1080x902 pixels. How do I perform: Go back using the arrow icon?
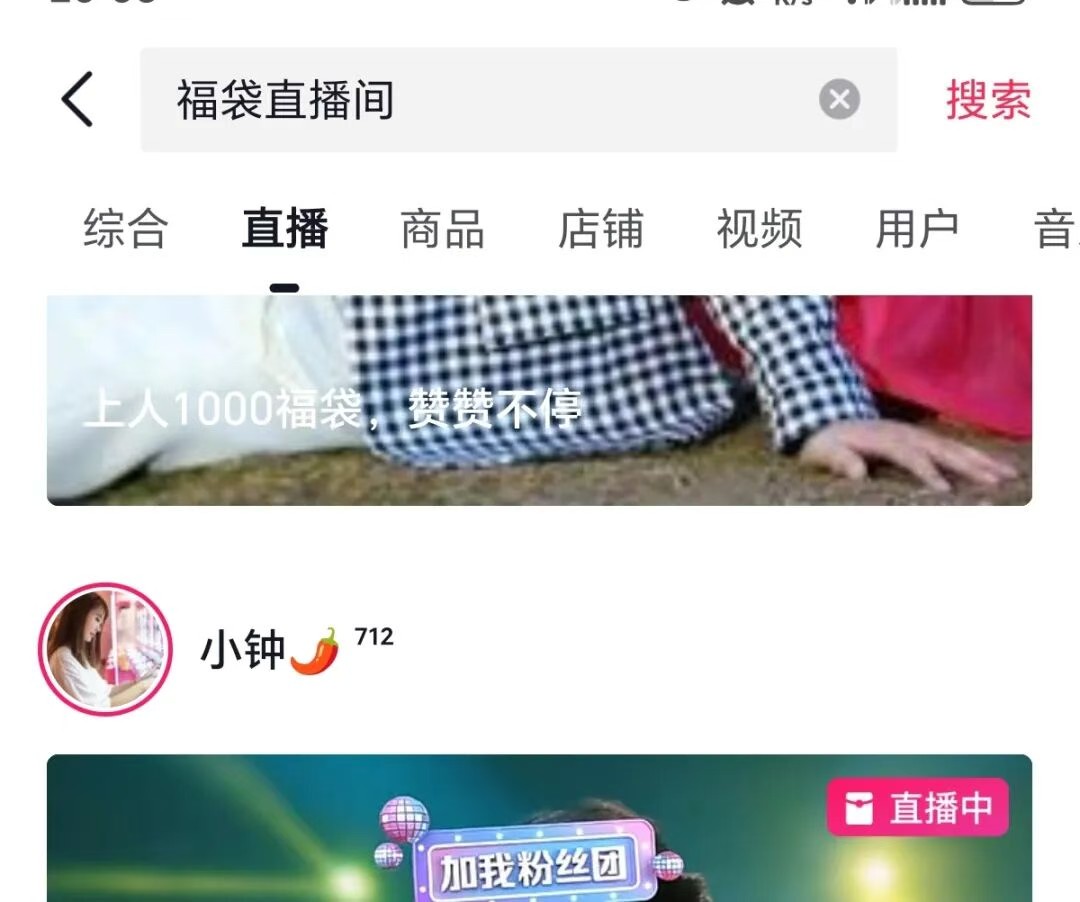pos(78,99)
